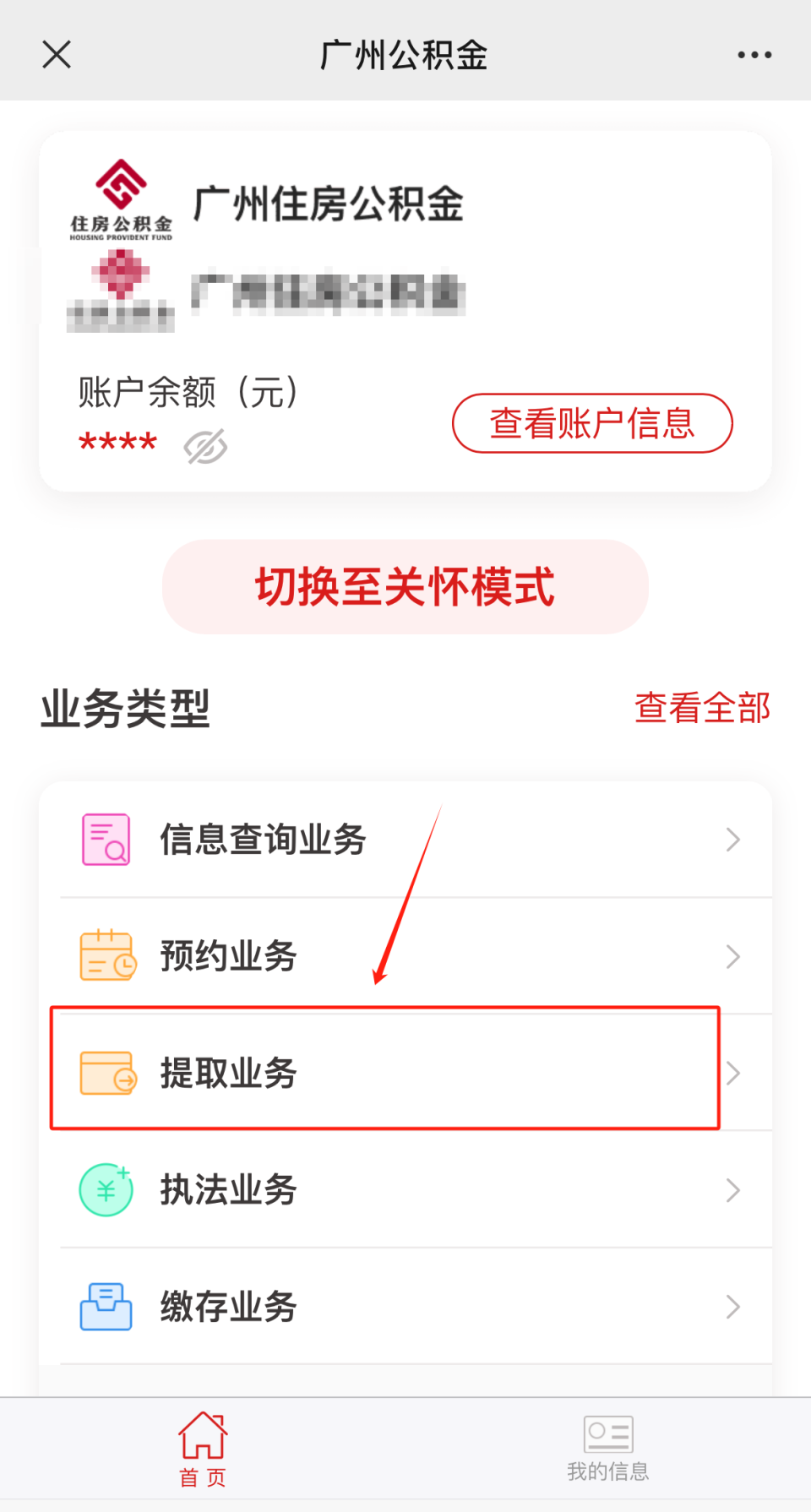Viewport: 811px width, 1512px height.
Task: Select the 缴存业务 deposit box icon
Action: pos(105,1306)
